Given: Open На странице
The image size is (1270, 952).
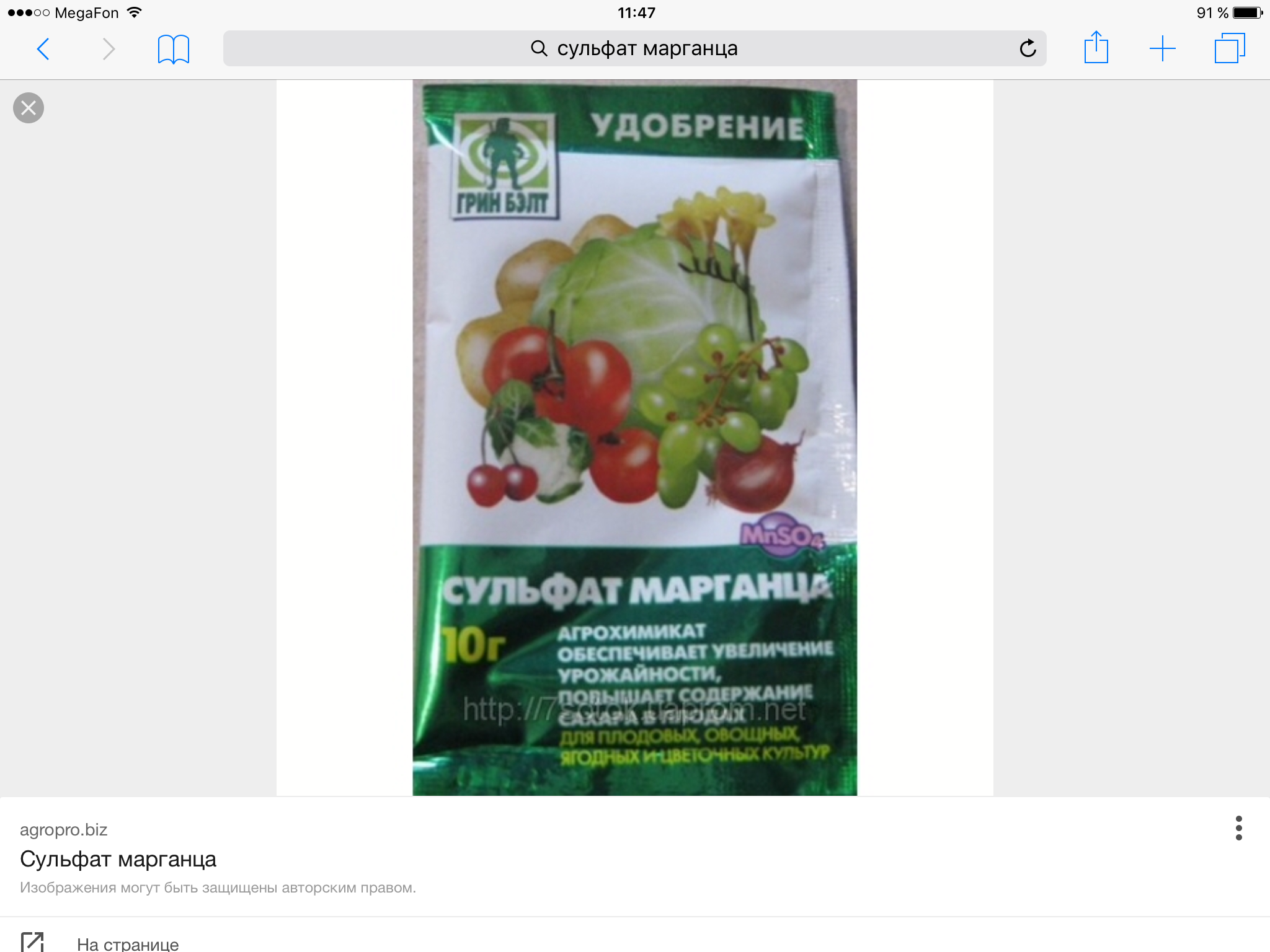Looking at the screenshot, I should (x=127, y=943).
